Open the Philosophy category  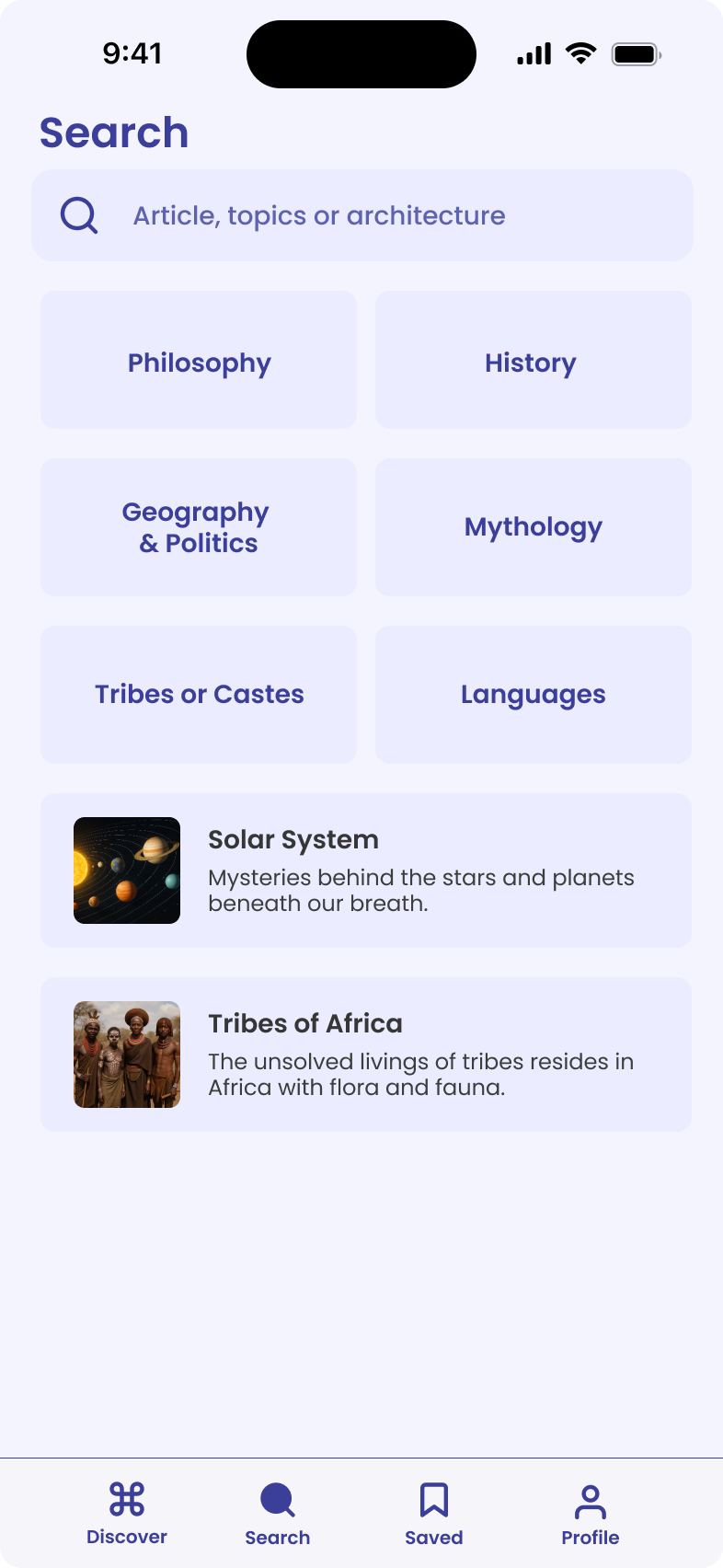point(199,361)
